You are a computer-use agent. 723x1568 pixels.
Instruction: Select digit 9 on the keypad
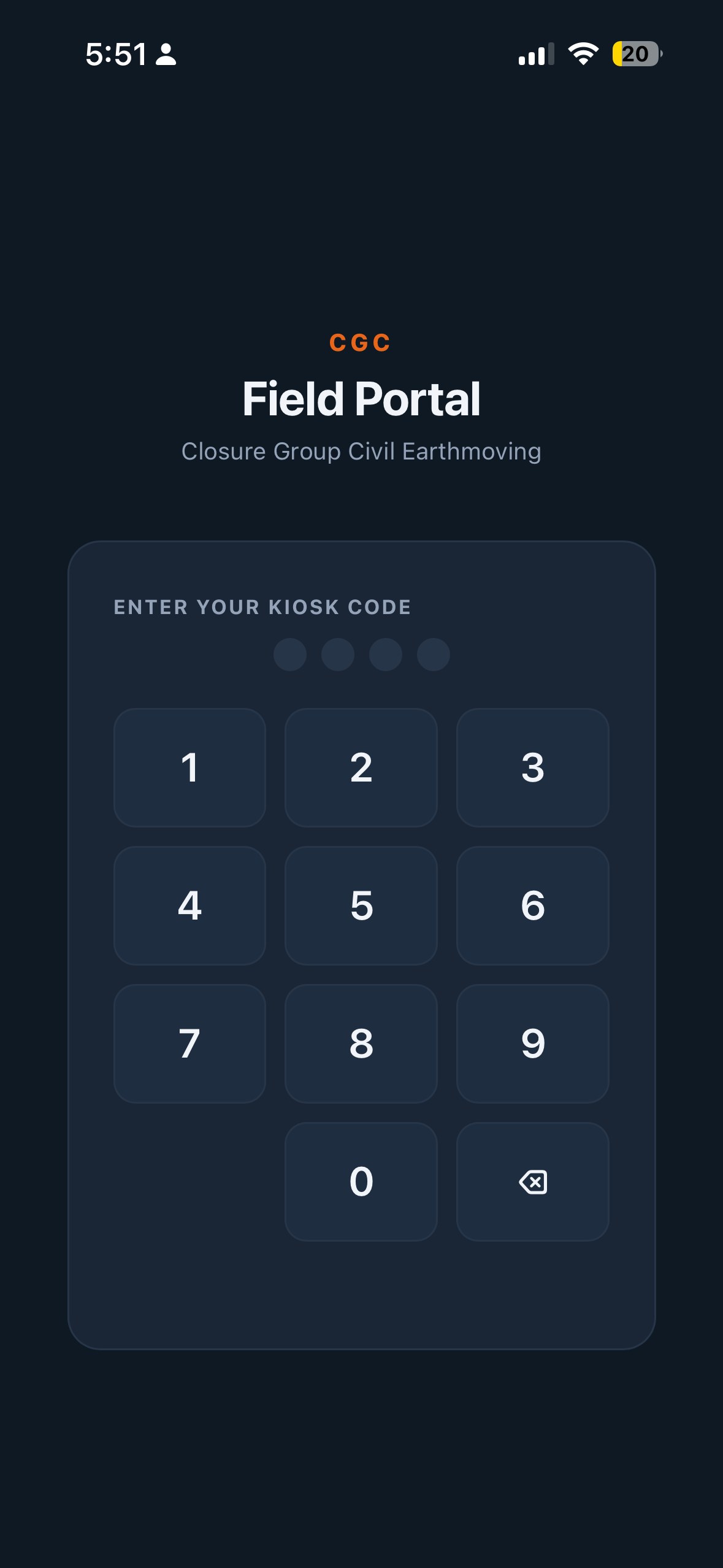pos(533,1043)
